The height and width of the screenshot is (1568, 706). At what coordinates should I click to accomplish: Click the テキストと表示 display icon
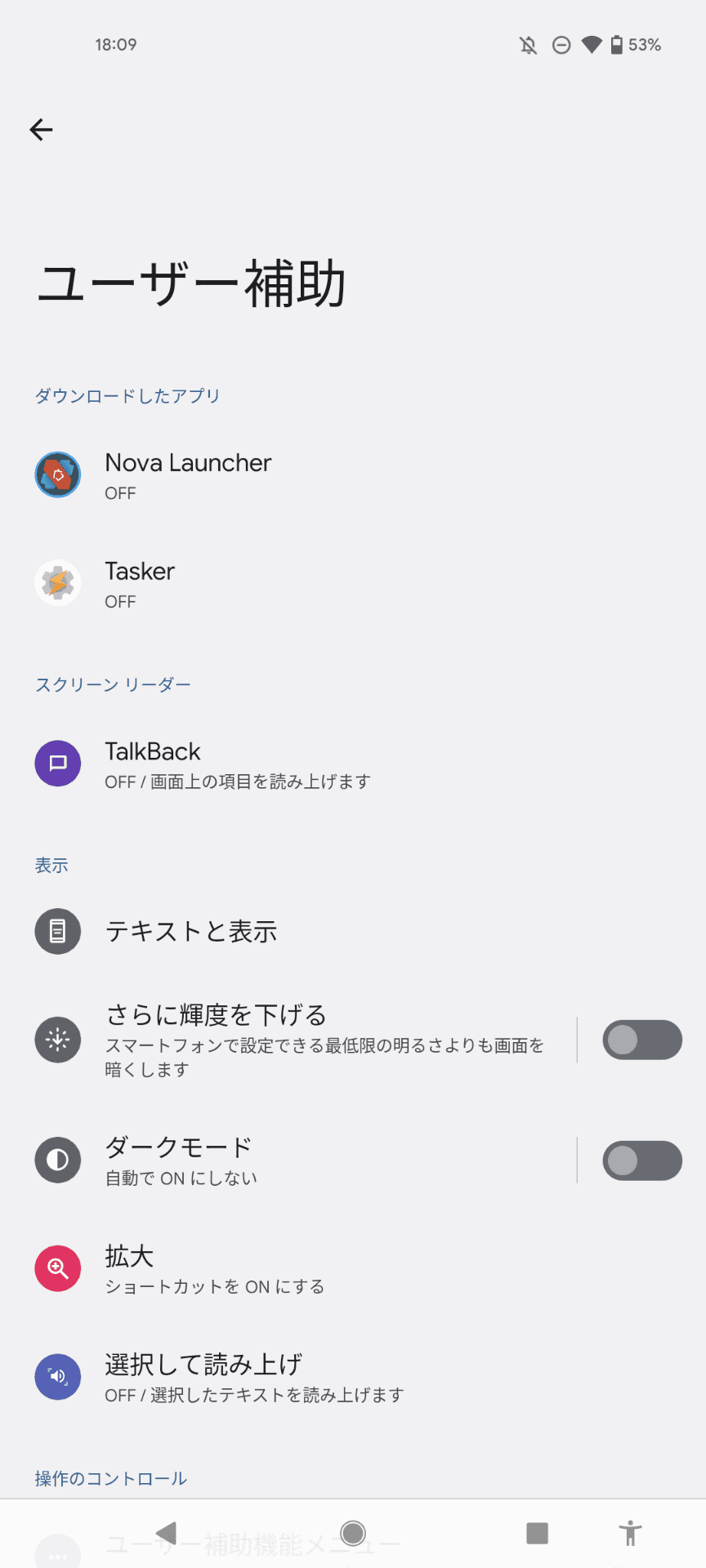pos(57,931)
